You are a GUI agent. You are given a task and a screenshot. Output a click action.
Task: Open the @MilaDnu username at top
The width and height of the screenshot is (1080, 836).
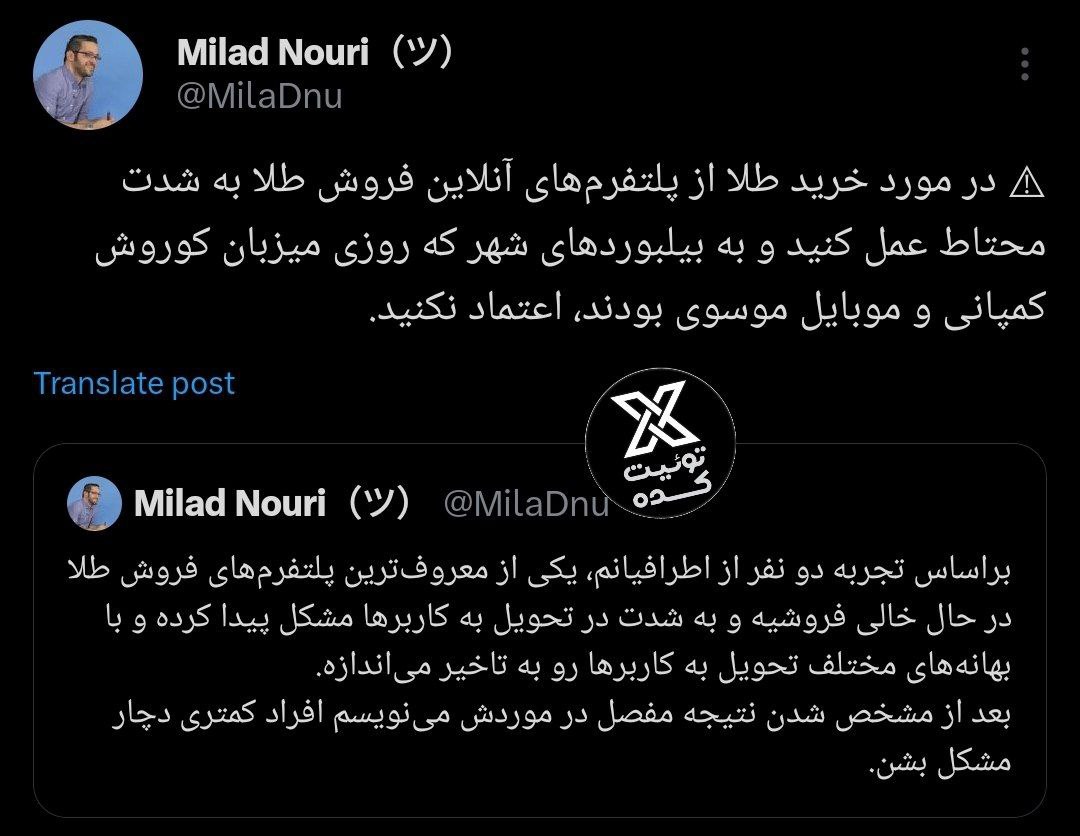pyautogui.click(x=259, y=96)
